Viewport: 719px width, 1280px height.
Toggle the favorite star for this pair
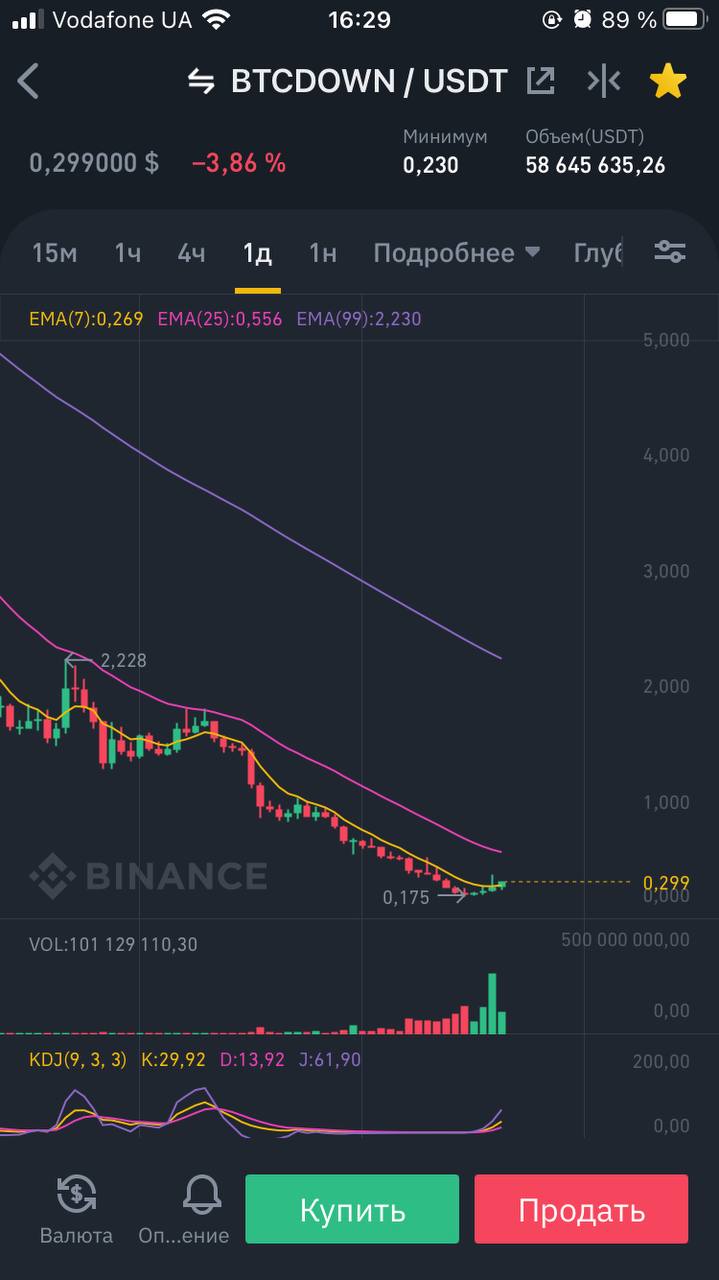(x=667, y=82)
